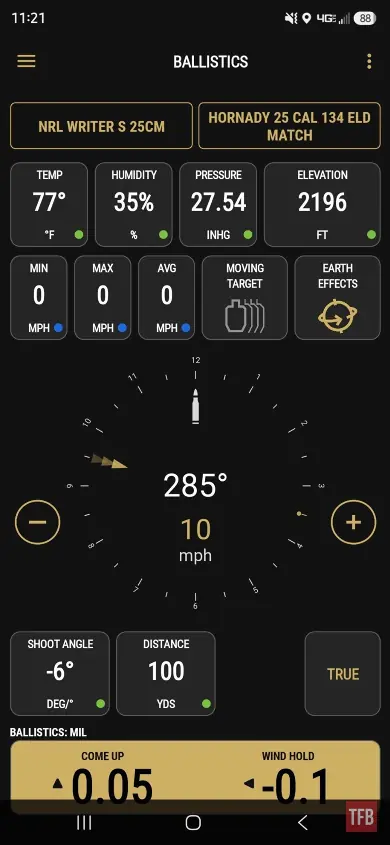Edit the DISTANCE value in yards
Screen dimensions: 390x845
166,673
